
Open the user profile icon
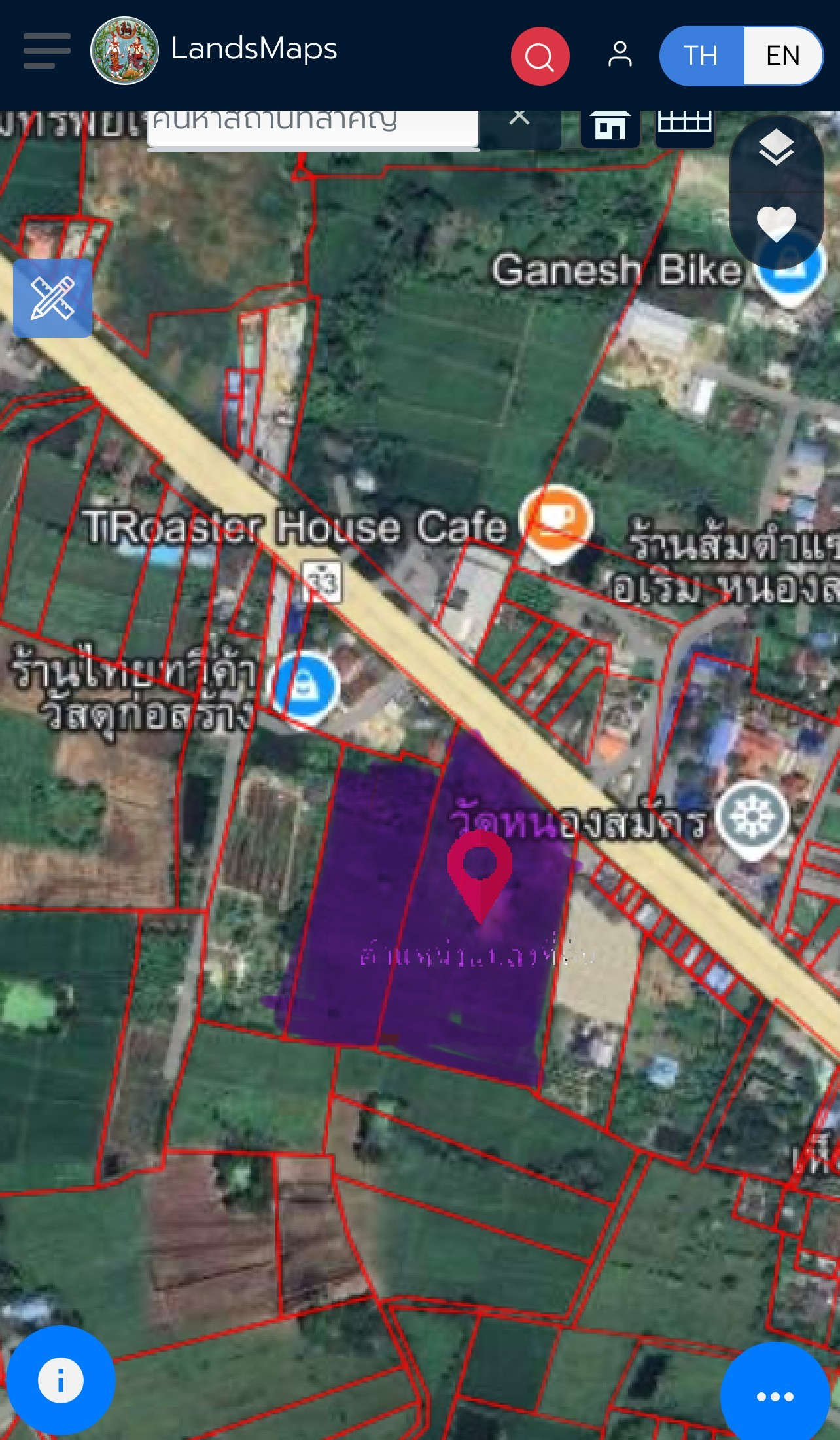[620, 54]
